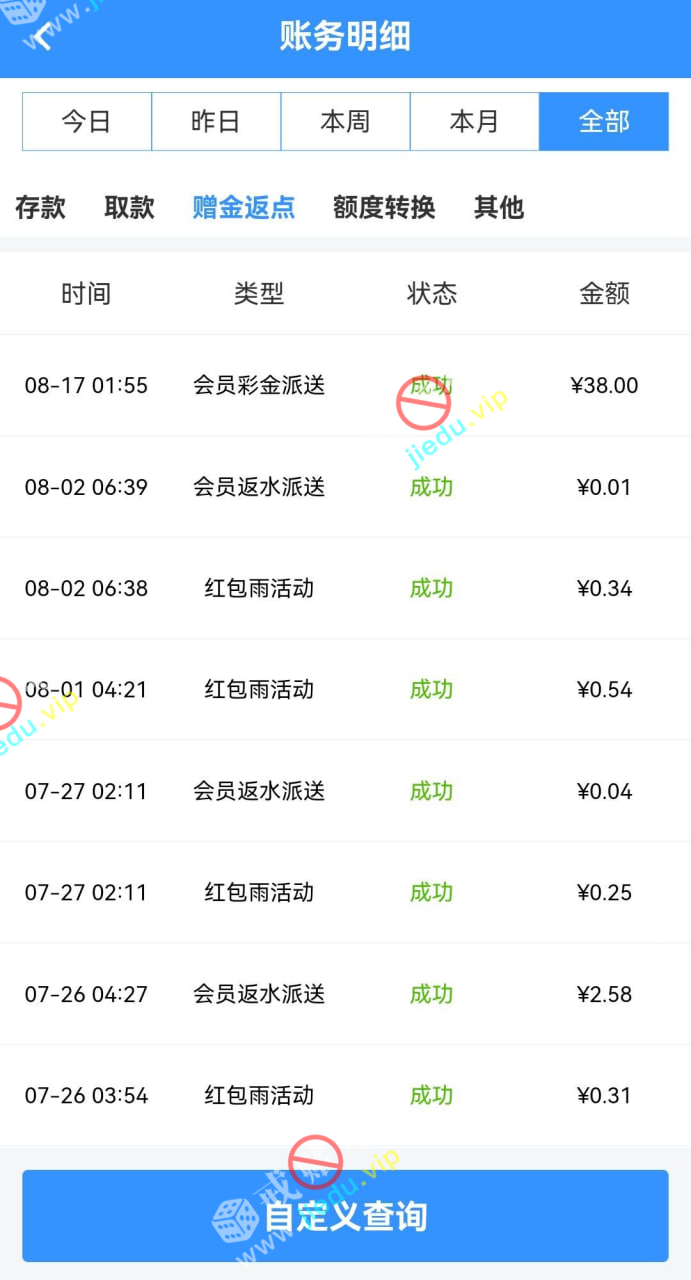Show 本周 transactions
This screenshot has height=1280, width=691.
point(345,122)
